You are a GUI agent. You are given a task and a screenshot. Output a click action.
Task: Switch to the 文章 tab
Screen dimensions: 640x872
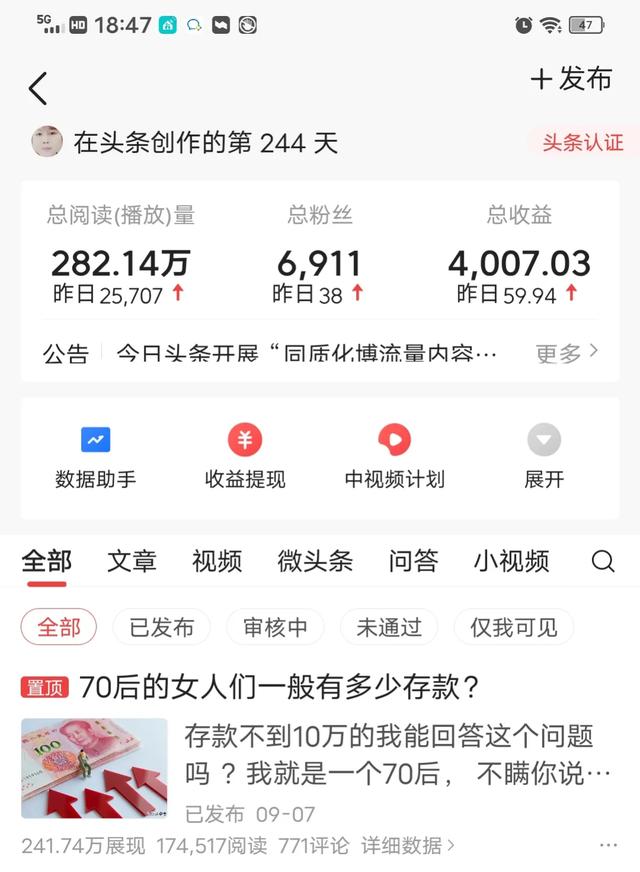click(x=132, y=561)
